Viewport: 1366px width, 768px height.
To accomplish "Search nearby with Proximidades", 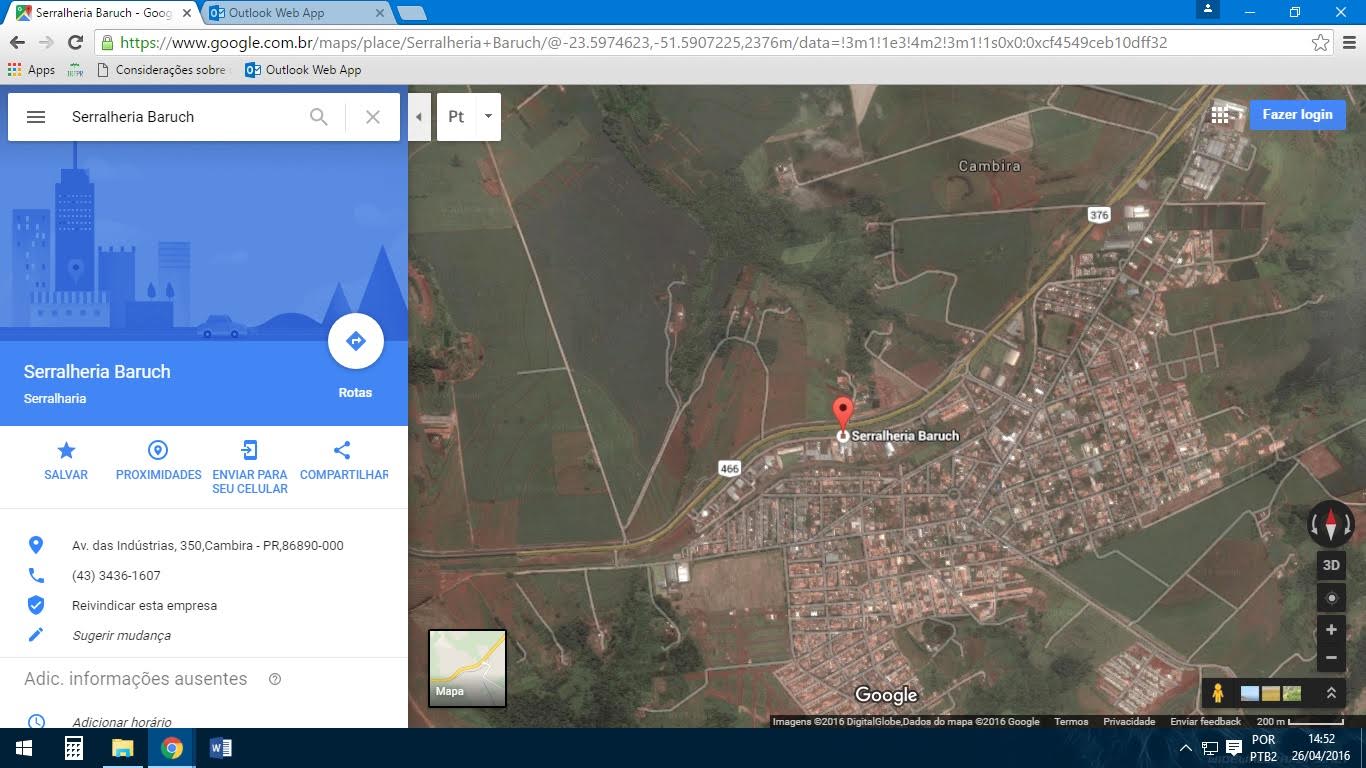I will pyautogui.click(x=158, y=460).
